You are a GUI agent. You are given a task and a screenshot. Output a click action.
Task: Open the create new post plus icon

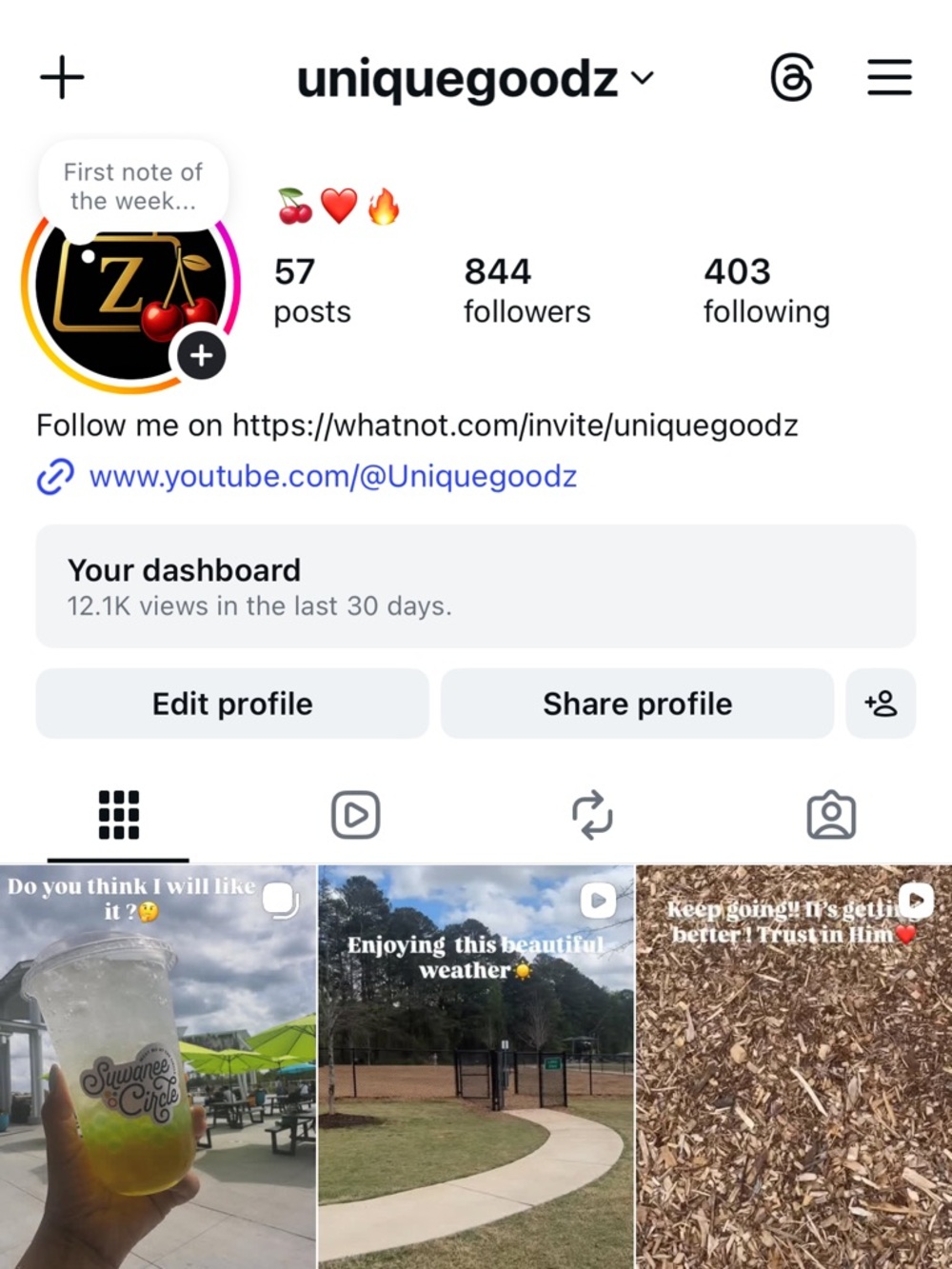tap(61, 77)
